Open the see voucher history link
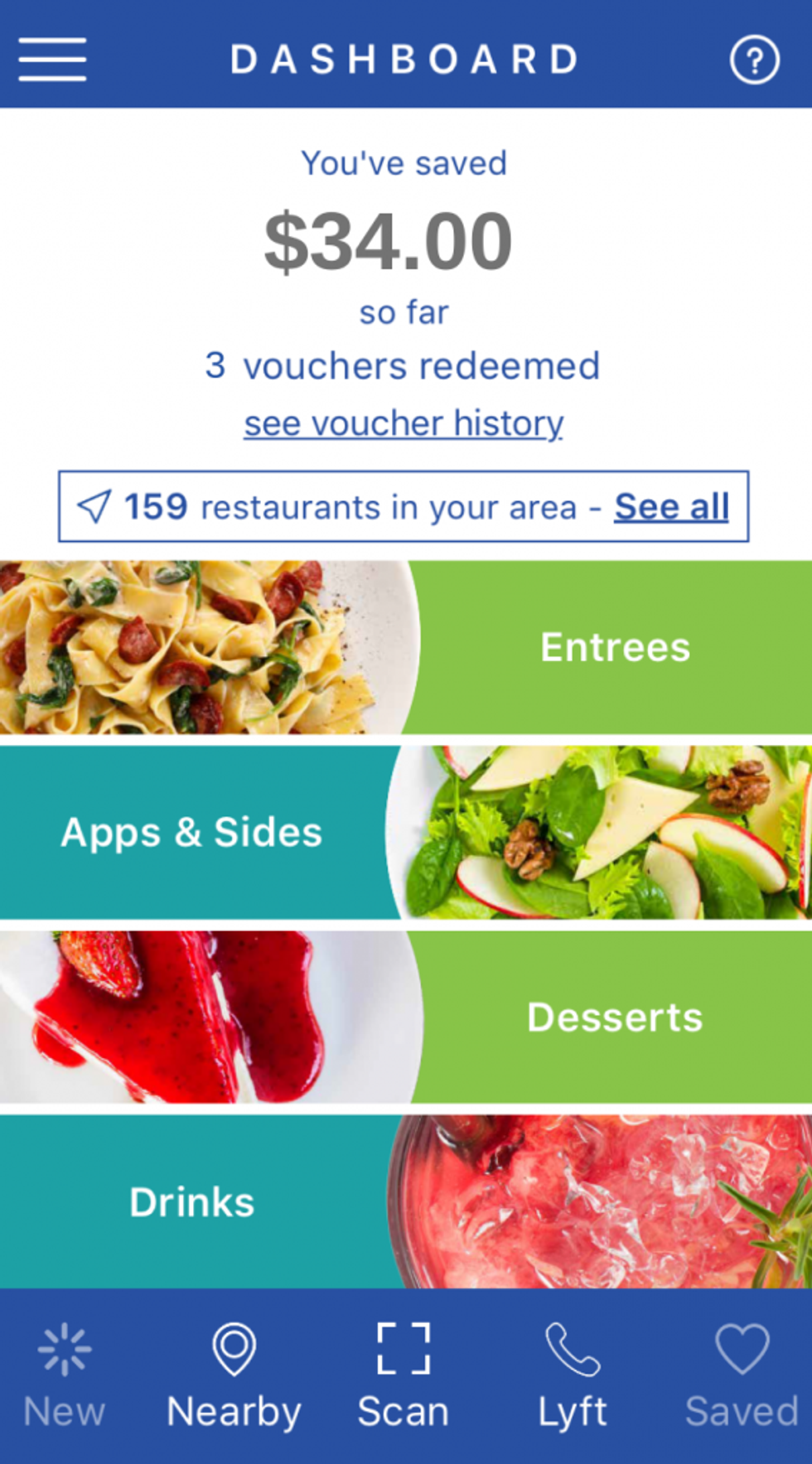This screenshot has height=1464, width=812. tap(402, 423)
